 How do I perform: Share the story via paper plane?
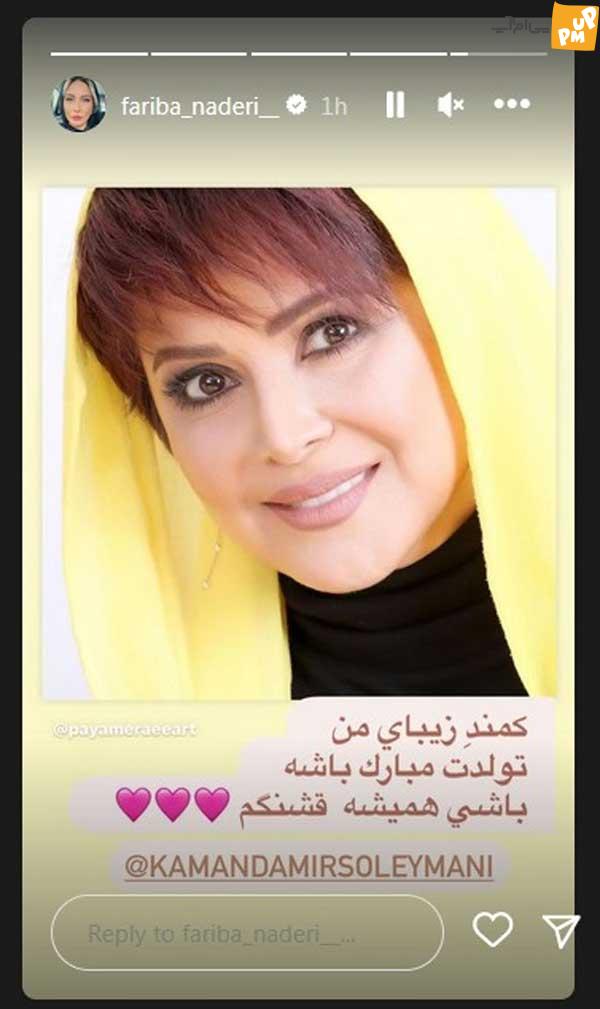tap(561, 930)
